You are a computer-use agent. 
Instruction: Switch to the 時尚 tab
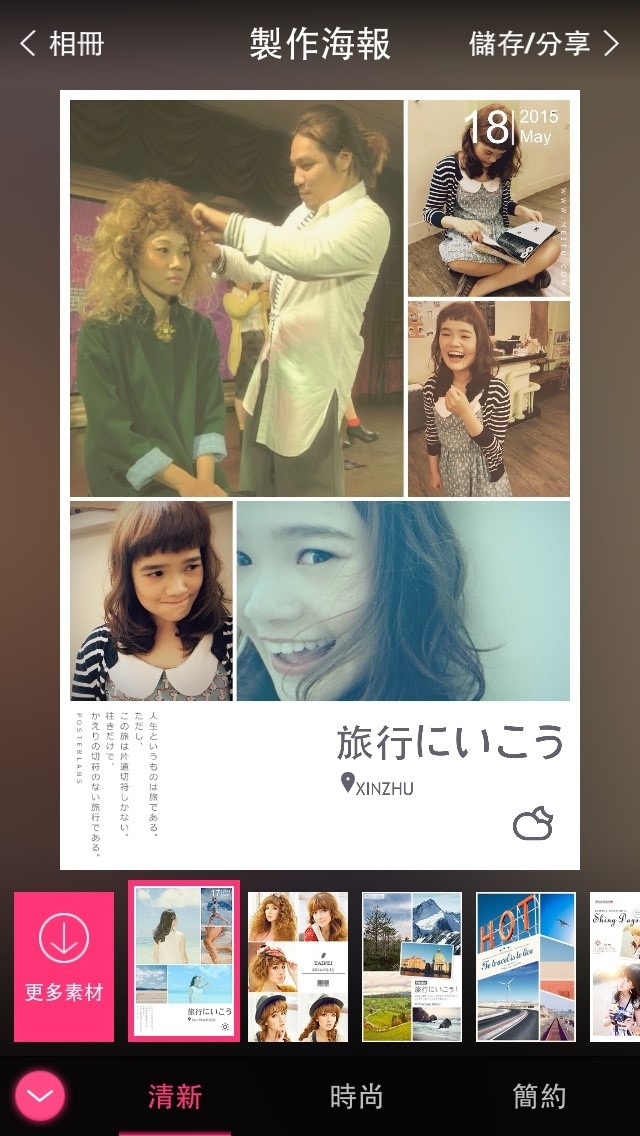[357, 1097]
